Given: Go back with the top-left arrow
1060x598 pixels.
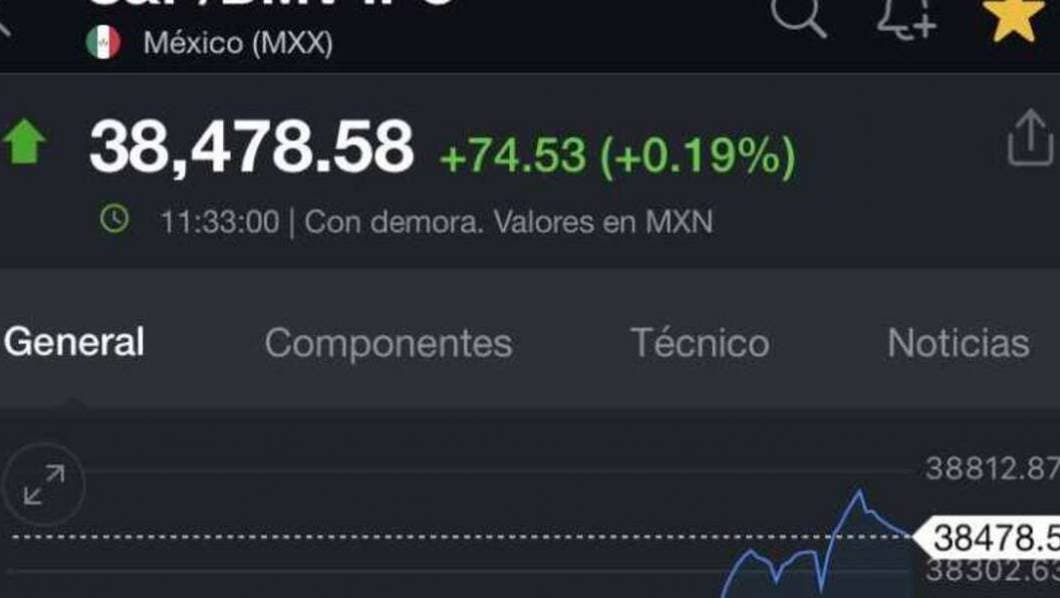Looking at the screenshot, I should (6, 25).
